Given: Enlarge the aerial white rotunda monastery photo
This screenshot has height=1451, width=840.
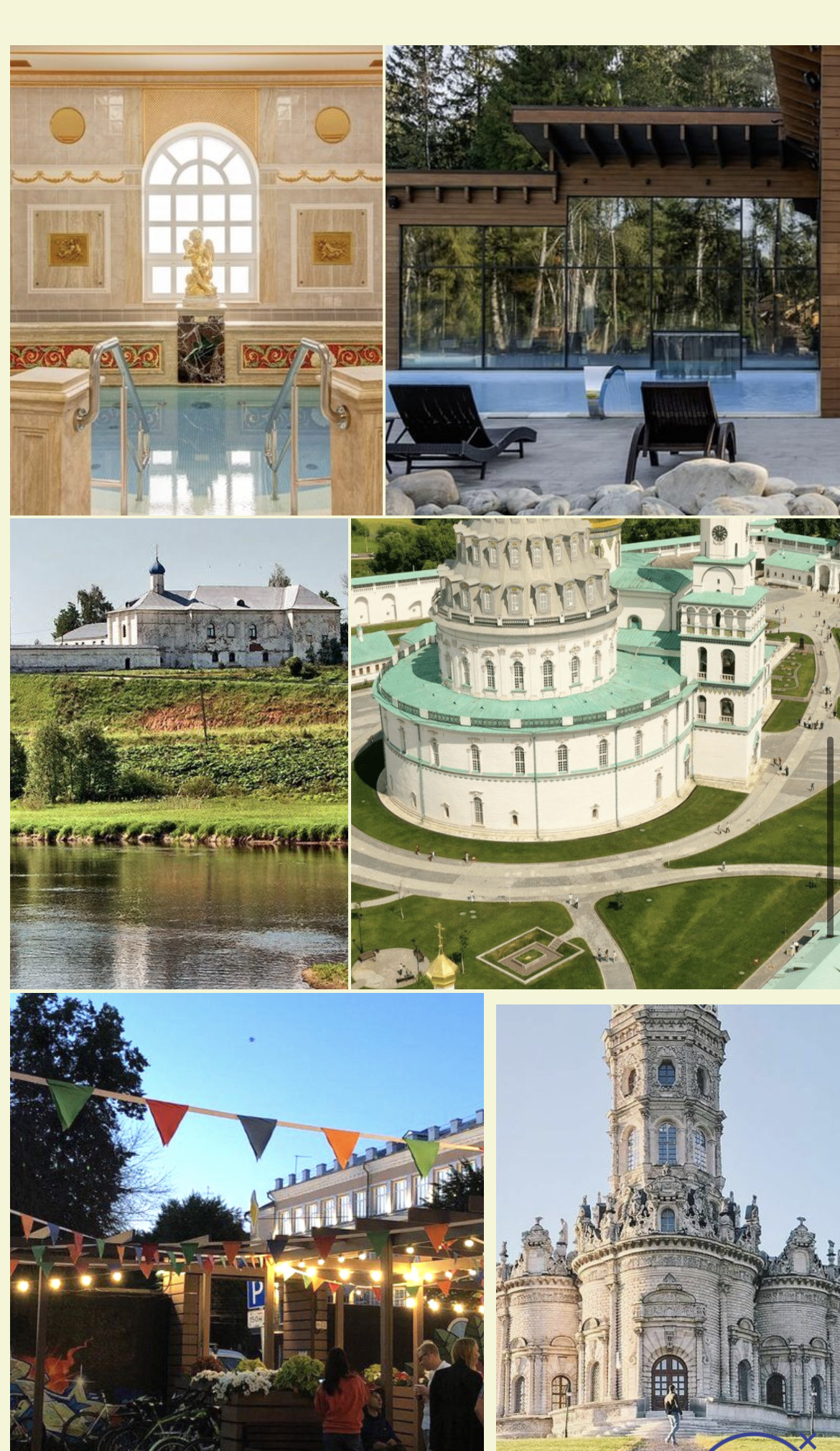Looking at the screenshot, I should click(594, 753).
